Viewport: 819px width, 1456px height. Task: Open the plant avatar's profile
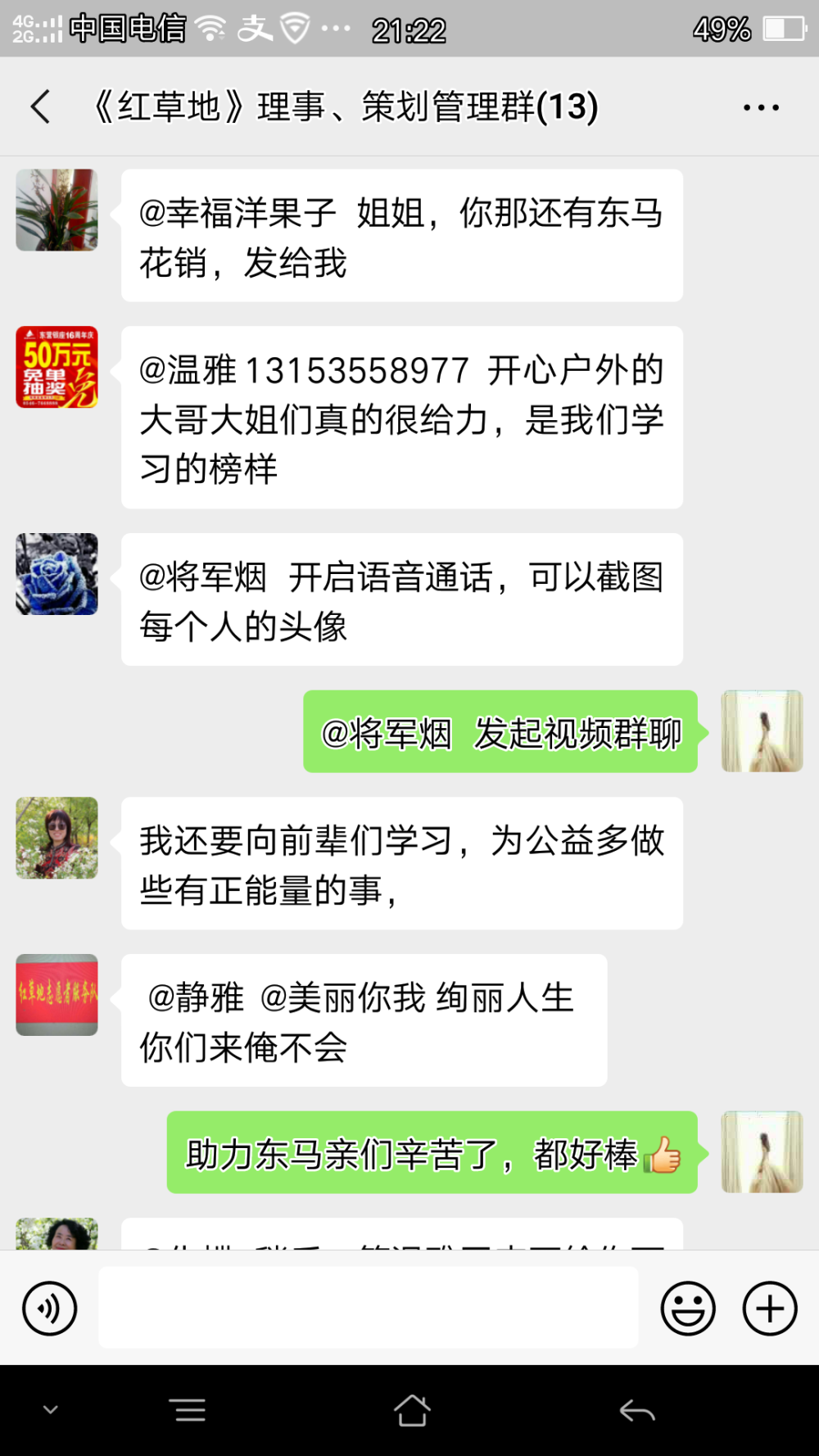click(57, 210)
